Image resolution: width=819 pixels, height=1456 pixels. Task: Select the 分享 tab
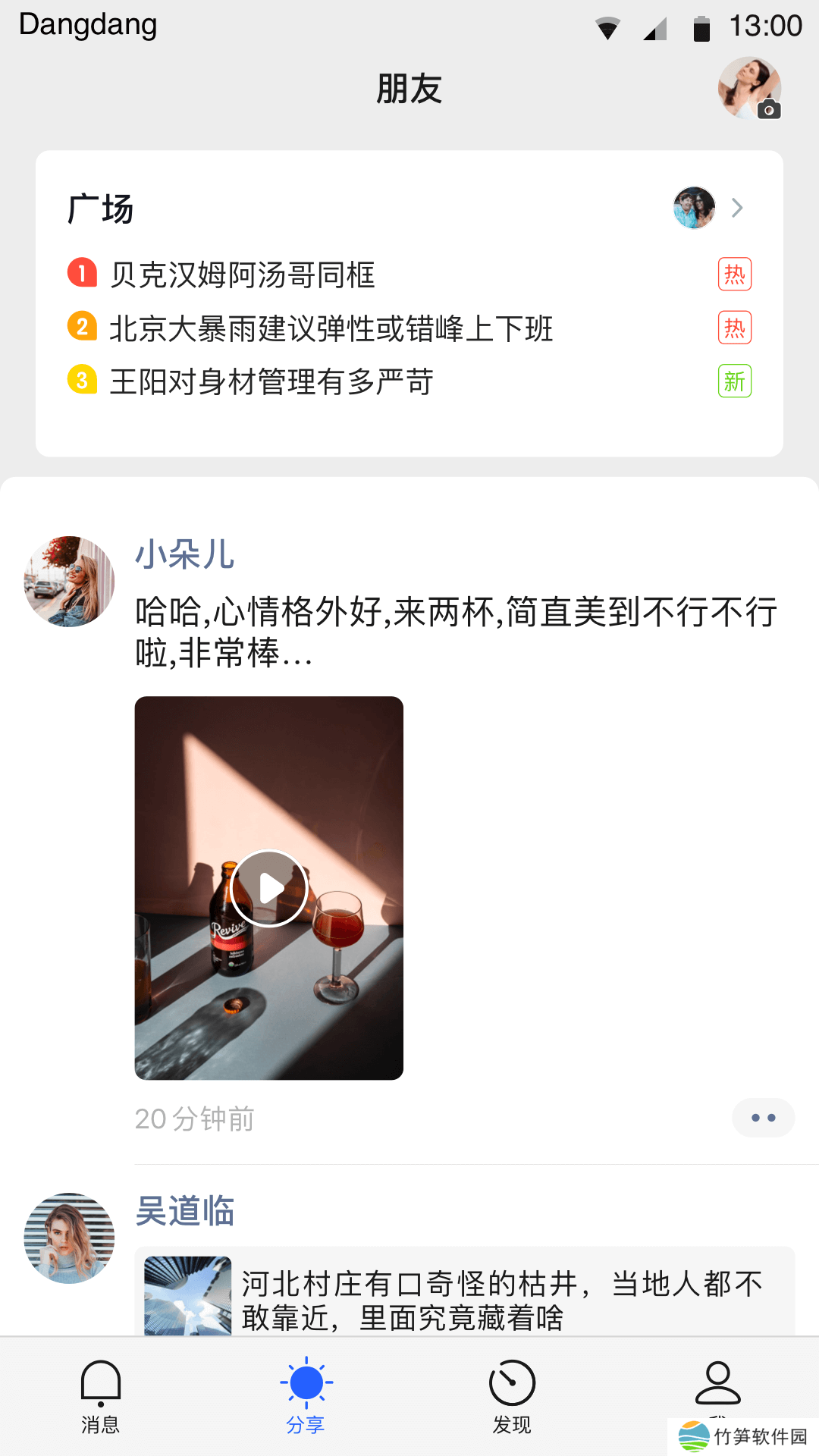[306, 1395]
